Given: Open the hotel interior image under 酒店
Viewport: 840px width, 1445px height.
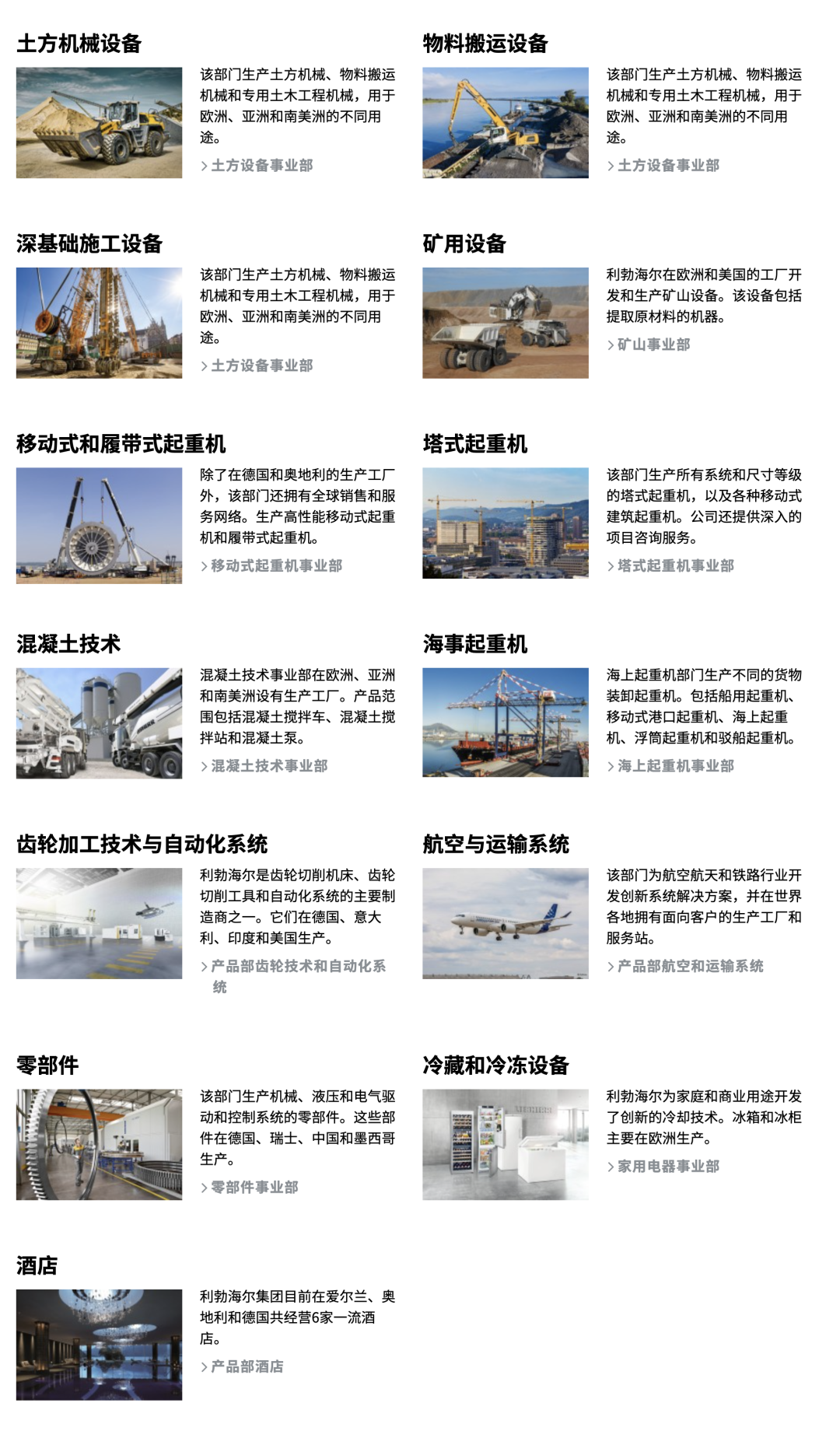Looking at the screenshot, I should pyautogui.click(x=100, y=1345).
